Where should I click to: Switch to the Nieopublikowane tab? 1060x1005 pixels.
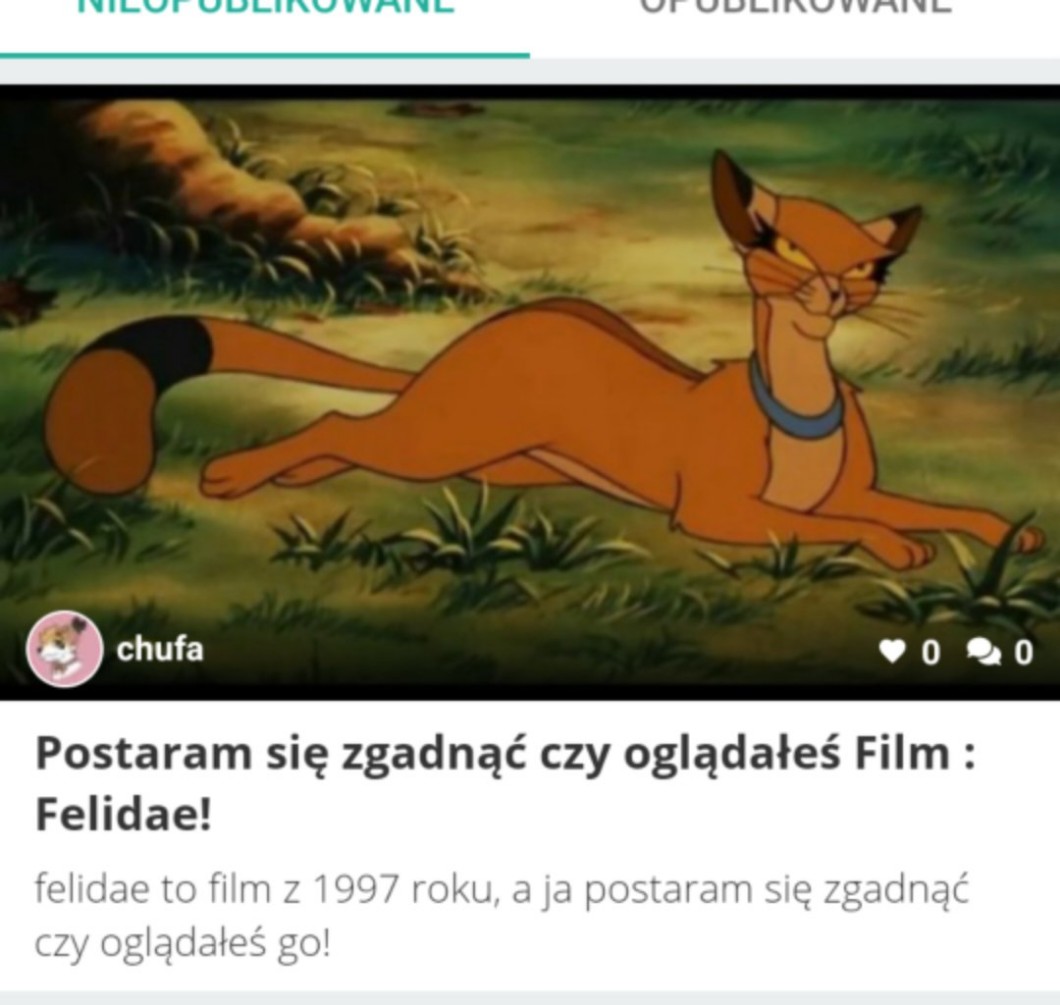[x=265, y=8]
